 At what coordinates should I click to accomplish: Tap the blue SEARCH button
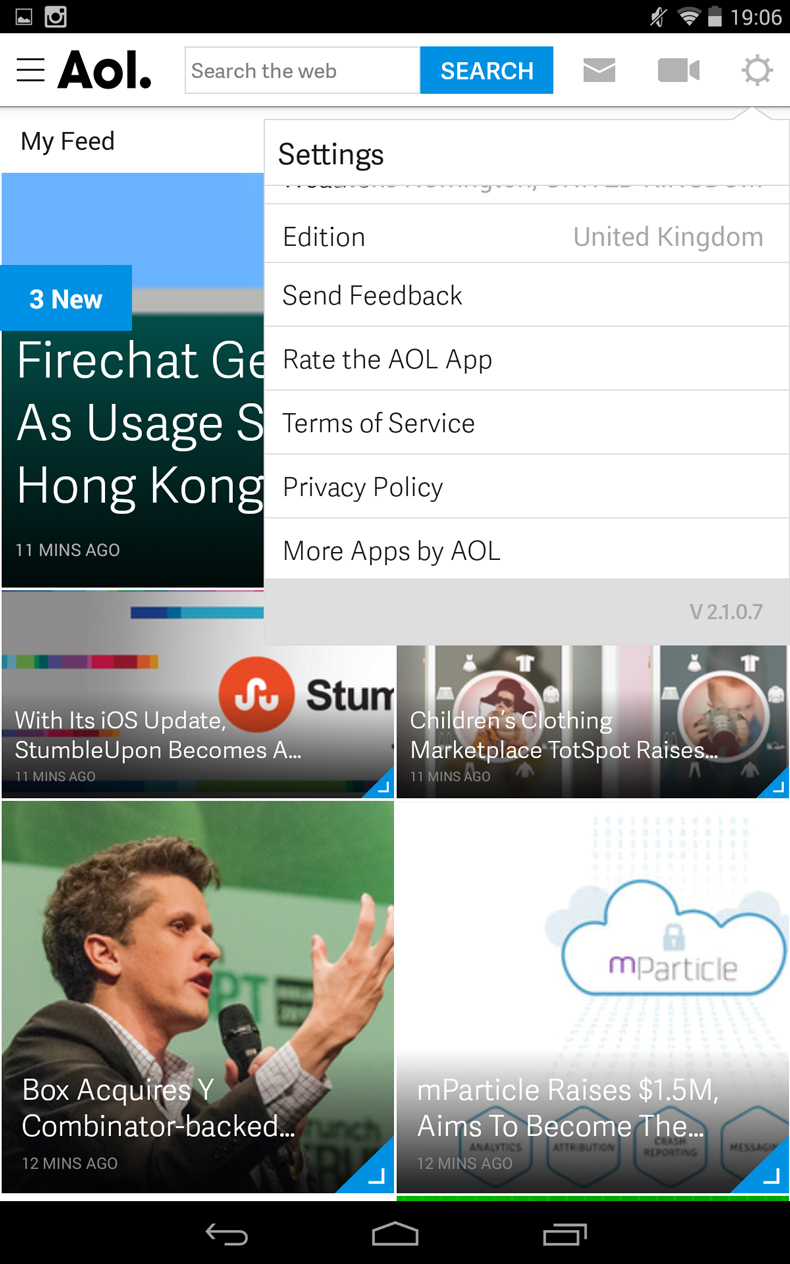pos(486,71)
